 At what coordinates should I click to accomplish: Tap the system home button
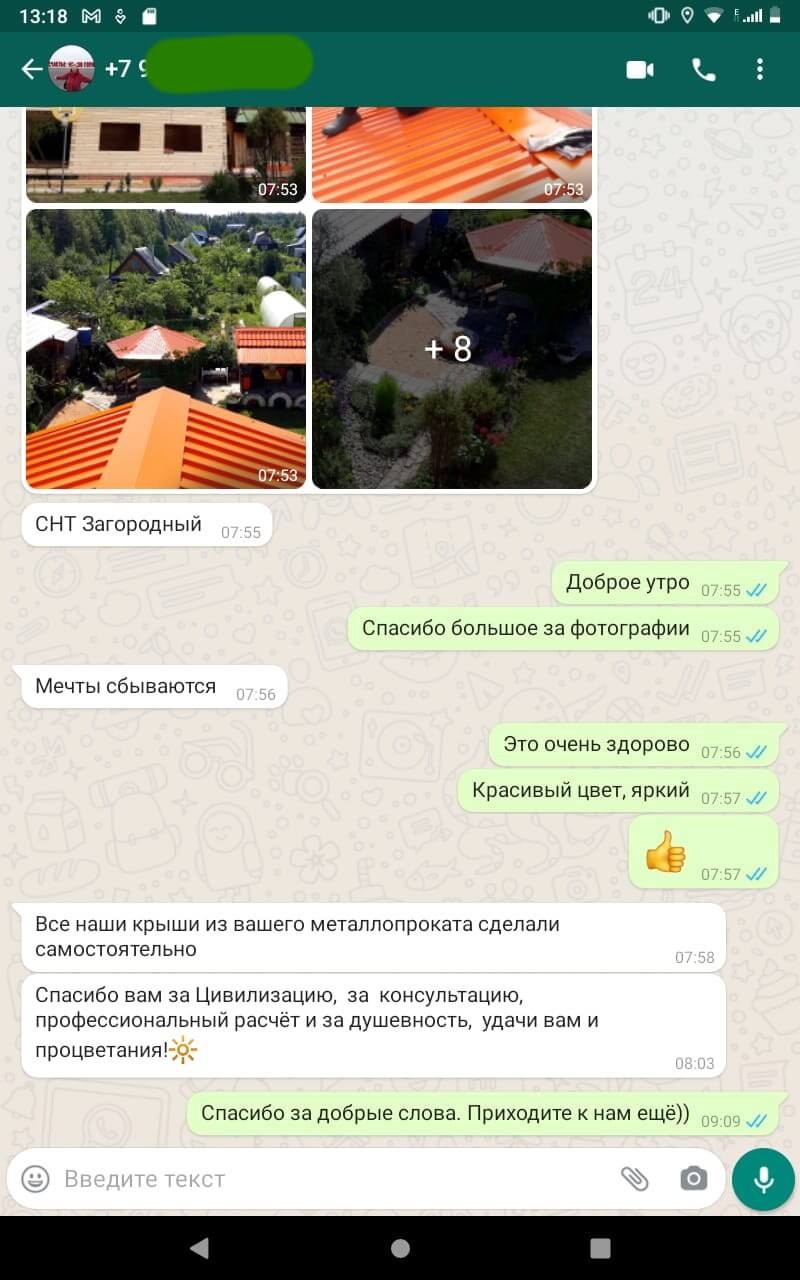(x=400, y=1247)
